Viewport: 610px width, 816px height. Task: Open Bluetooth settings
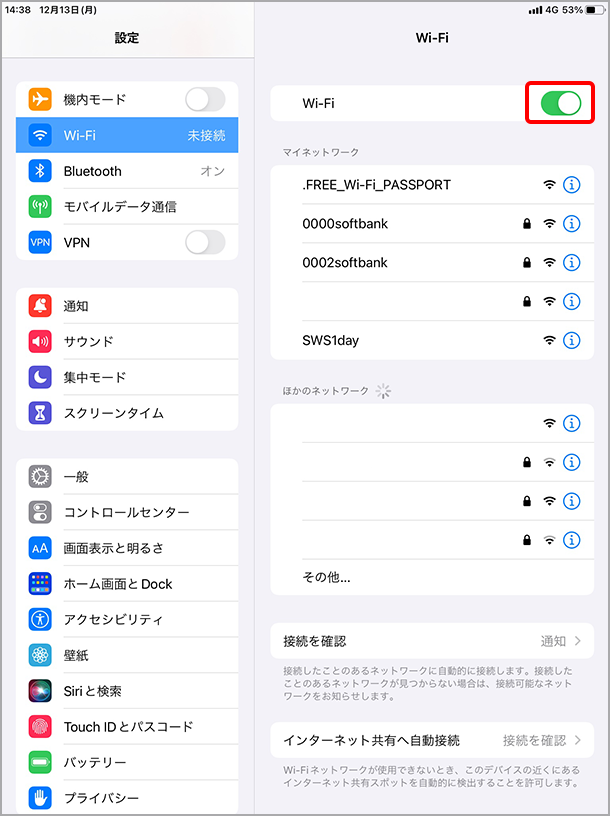pos(127,171)
